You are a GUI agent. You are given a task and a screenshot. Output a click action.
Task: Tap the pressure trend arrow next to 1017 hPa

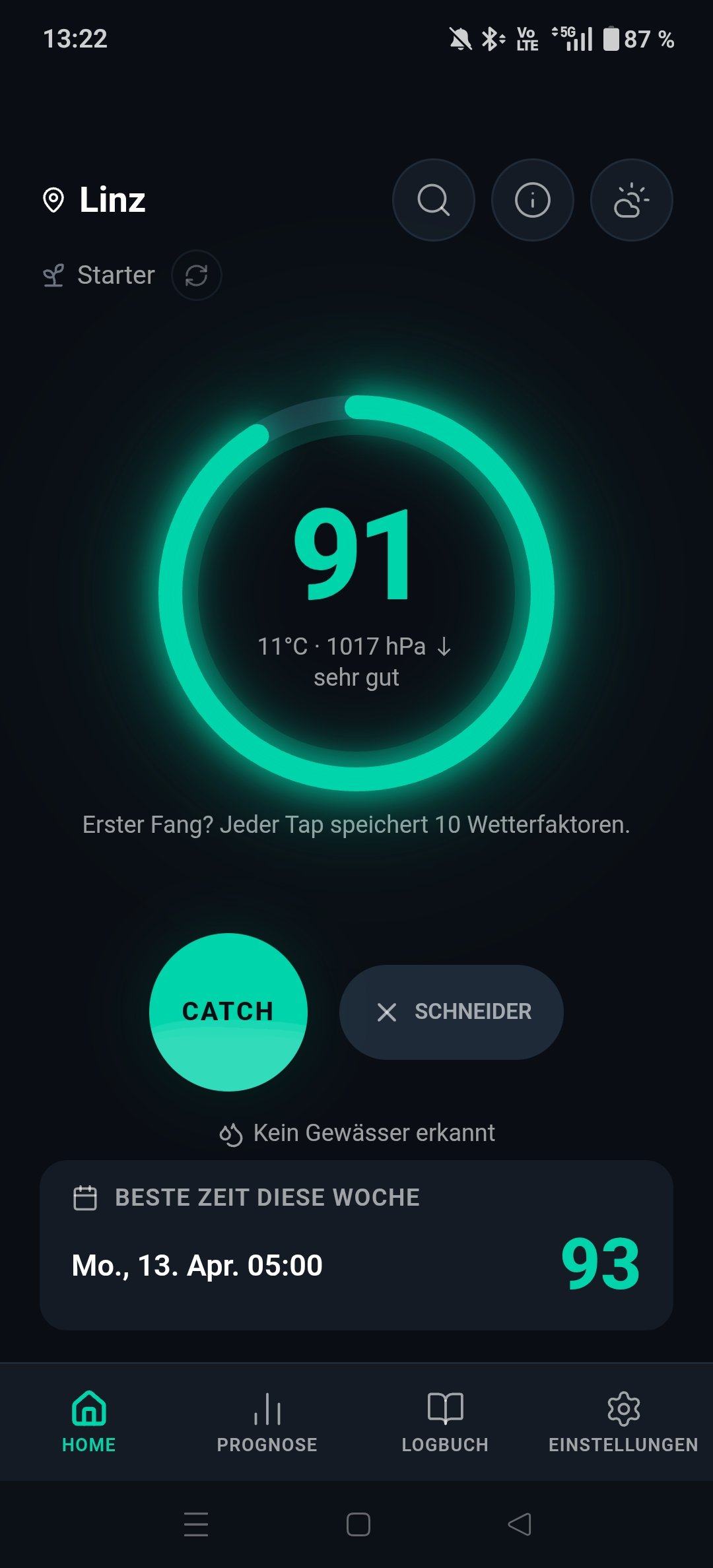tap(444, 648)
